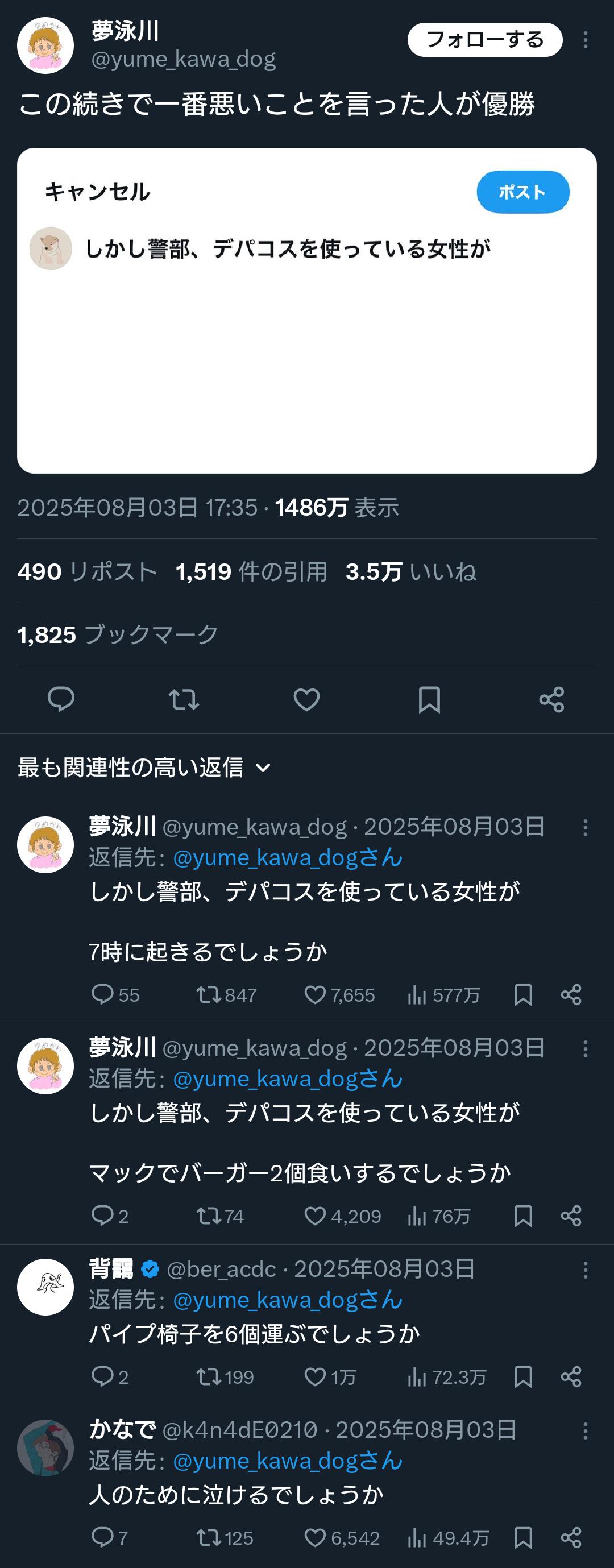Share the main post
This screenshot has height=1568, width=614.
tap(551, 699)
